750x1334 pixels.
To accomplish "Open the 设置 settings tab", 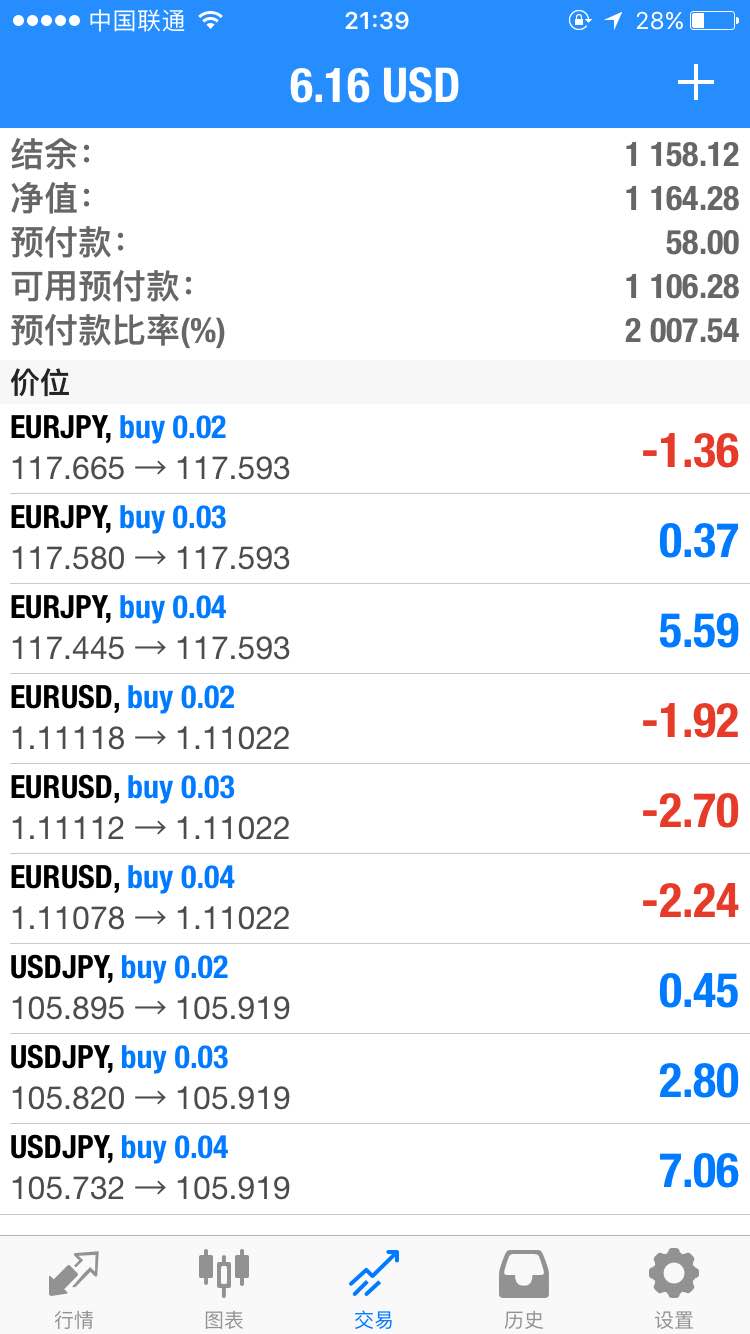I will pos(674,1288).
